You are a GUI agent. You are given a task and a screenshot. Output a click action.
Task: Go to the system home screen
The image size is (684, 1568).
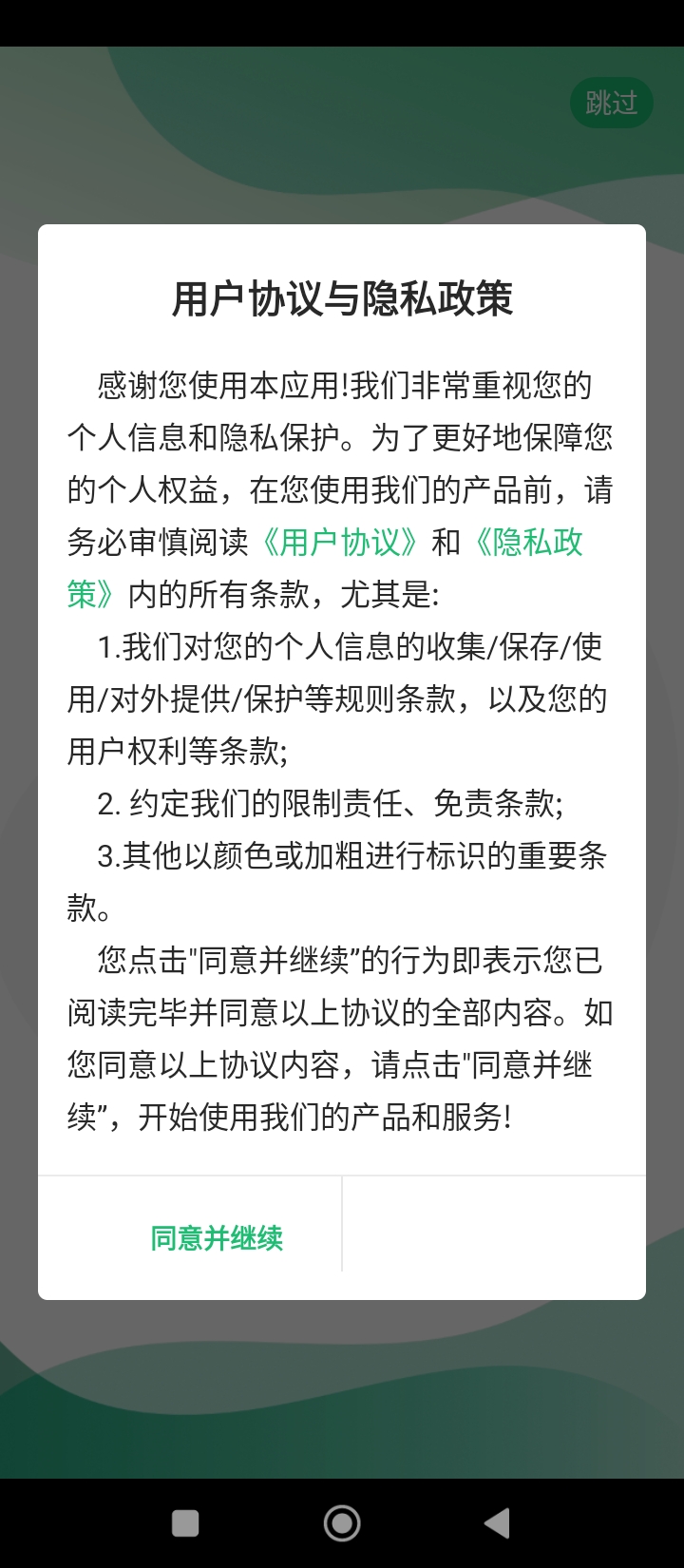342,1523
